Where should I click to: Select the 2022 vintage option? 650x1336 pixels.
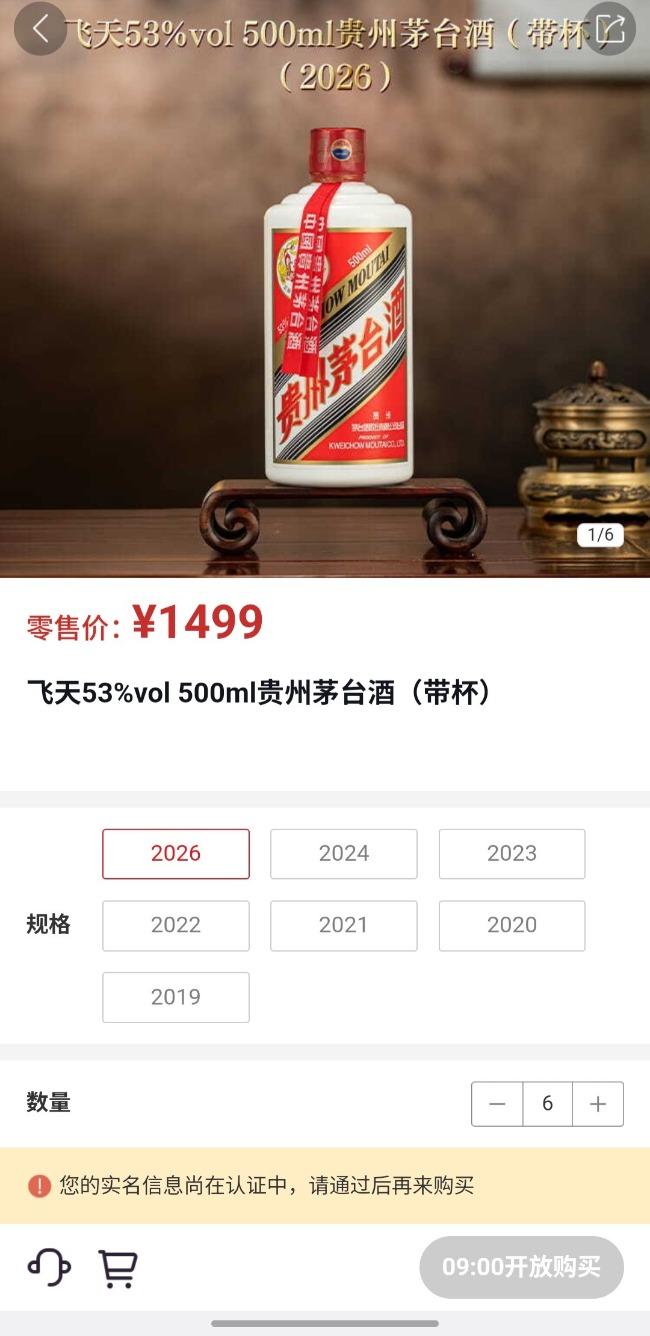coord(176,926)
